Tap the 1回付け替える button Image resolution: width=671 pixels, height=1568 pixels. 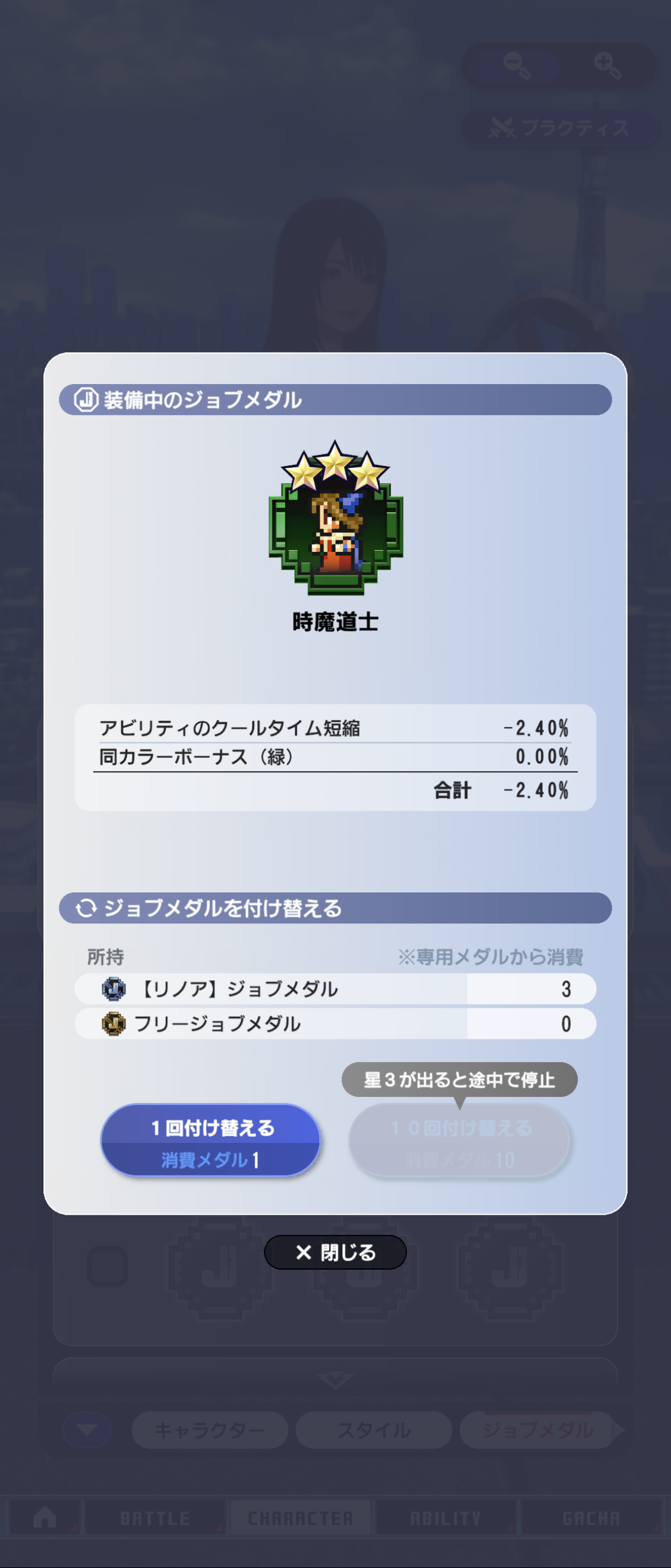tap(211, 1140)
